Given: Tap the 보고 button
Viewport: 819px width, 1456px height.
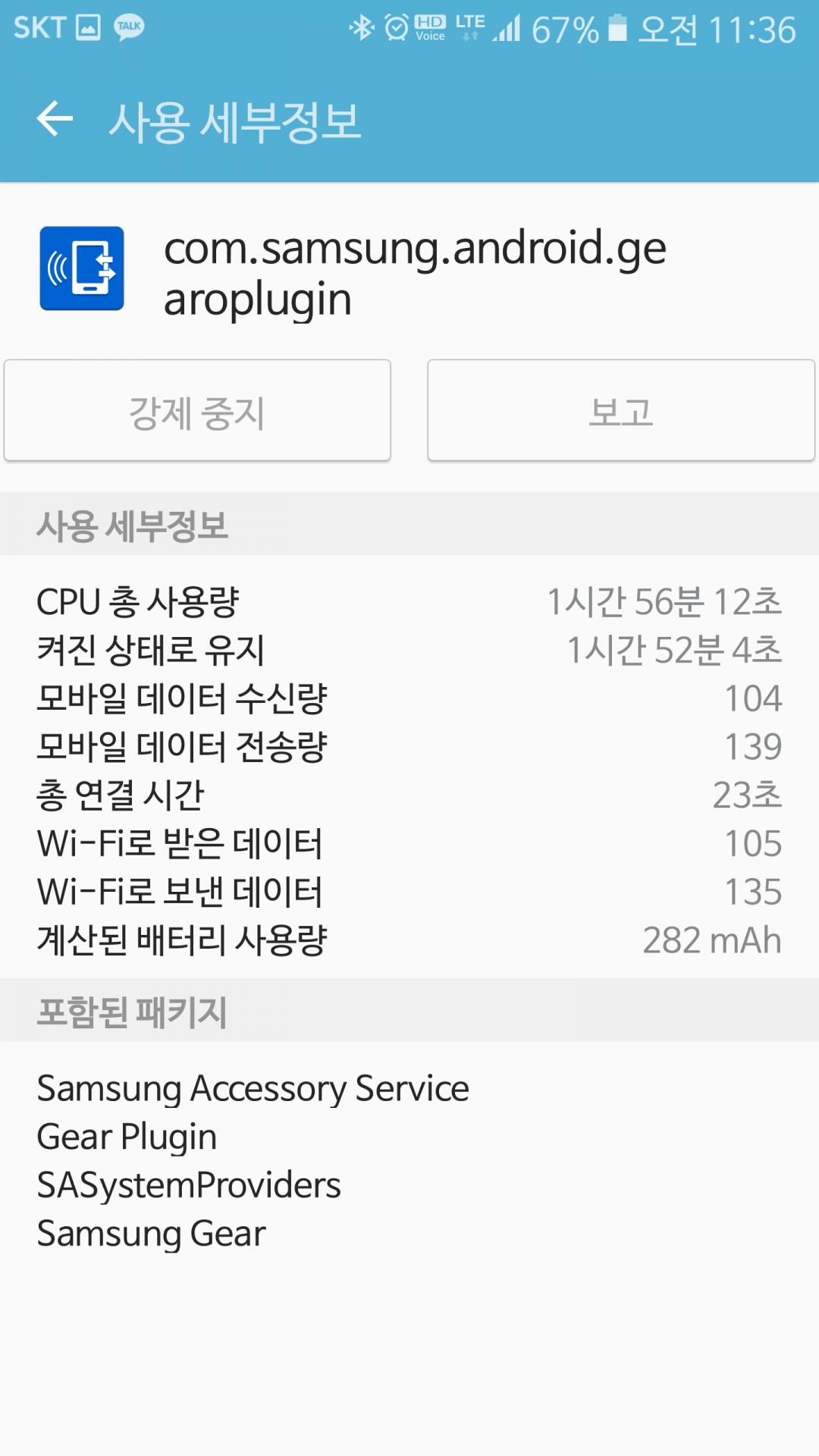Looking at the screenshot, I should tap(620, 411).
